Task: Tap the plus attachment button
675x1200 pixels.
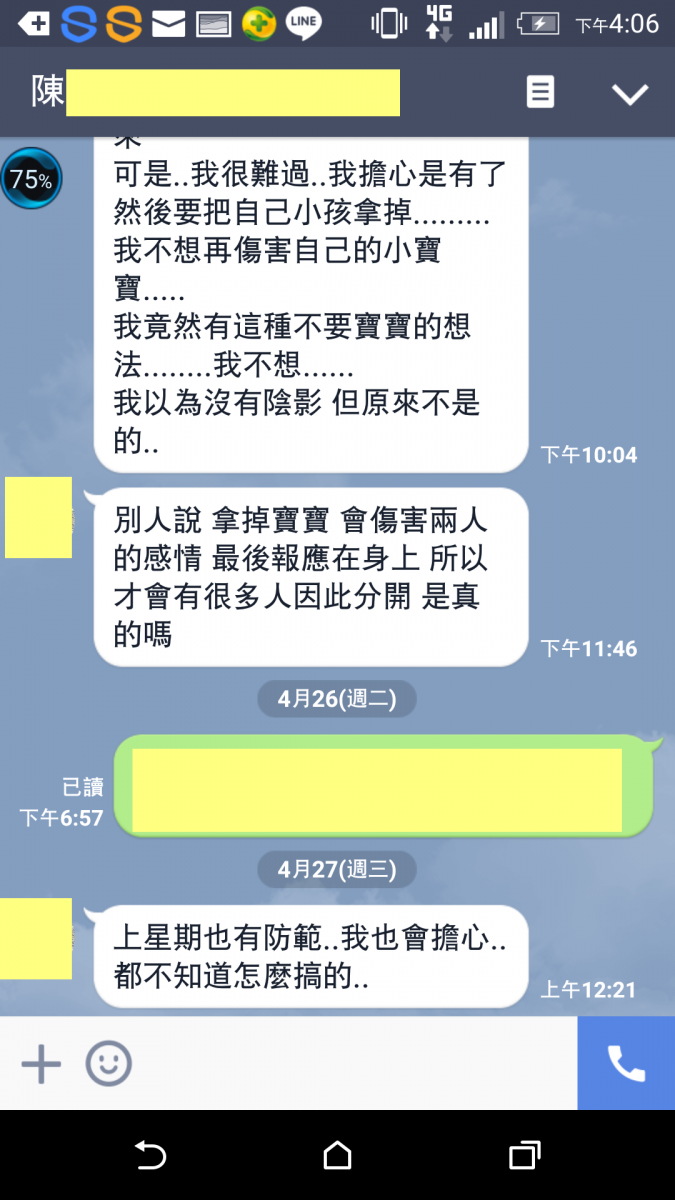Action: tap(41, 1063)
